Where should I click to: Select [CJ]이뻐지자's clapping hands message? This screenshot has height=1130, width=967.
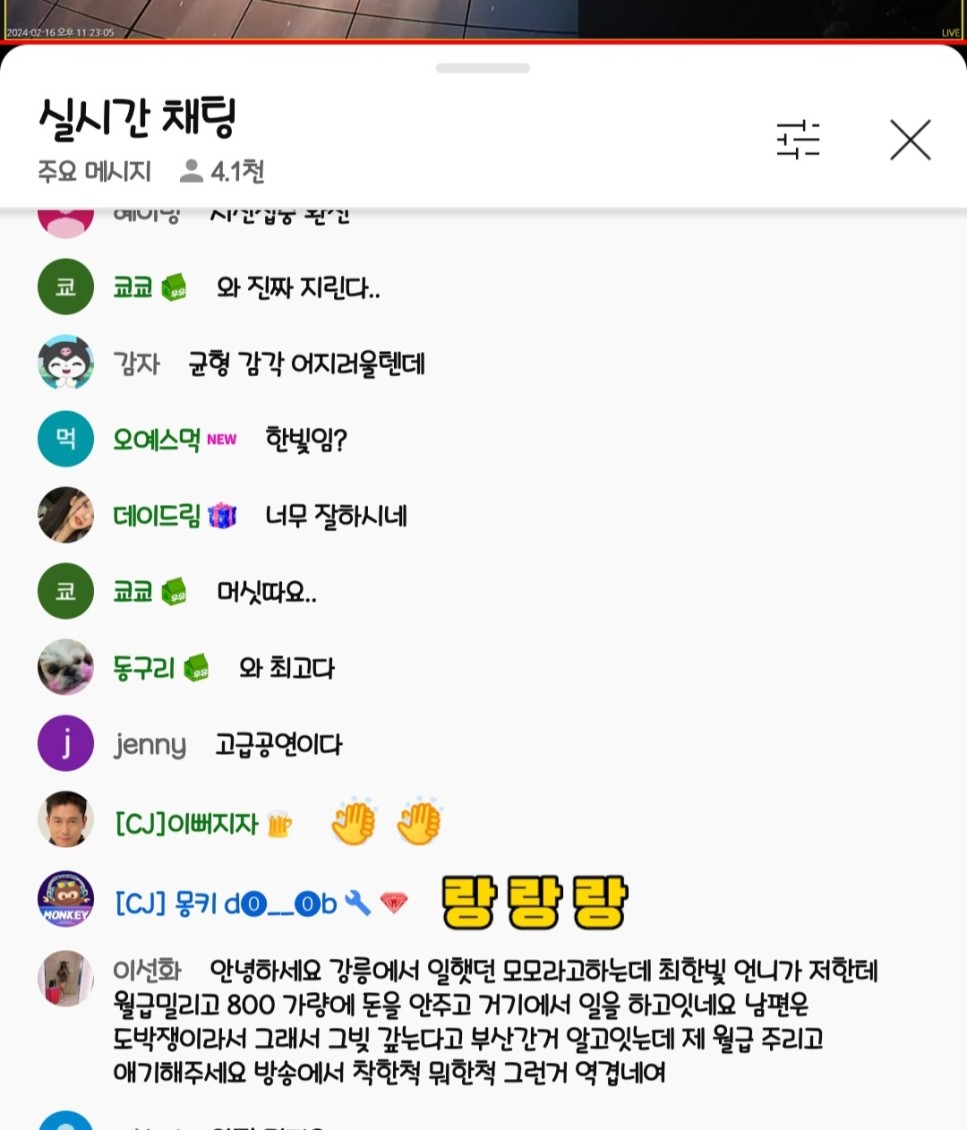tap(385, 824)
